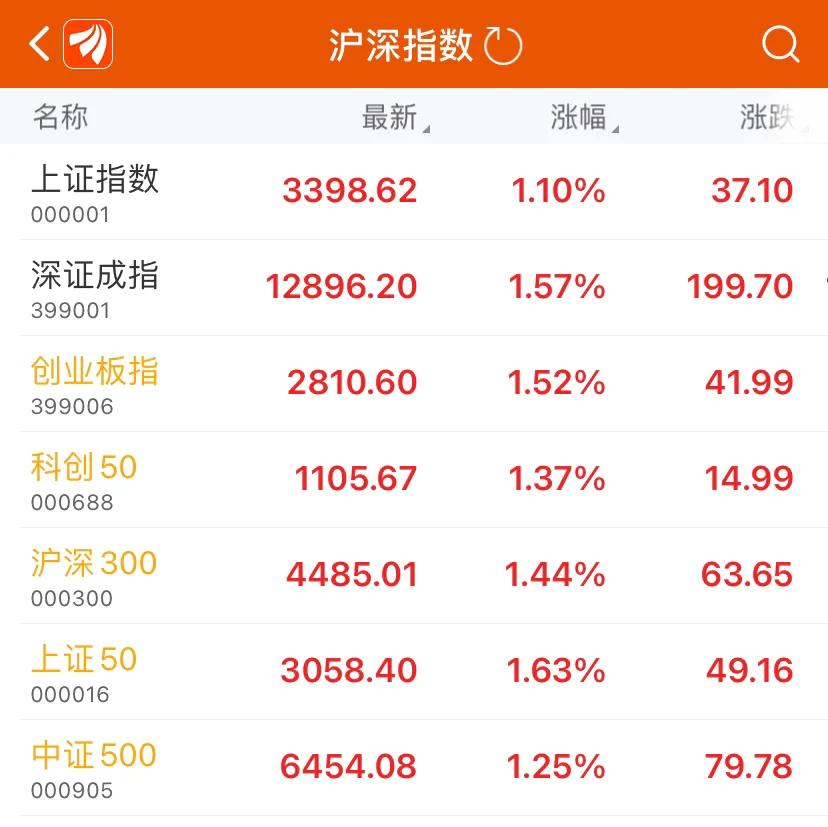Sort the list by 涨幅 percentage

click(581, 118)
